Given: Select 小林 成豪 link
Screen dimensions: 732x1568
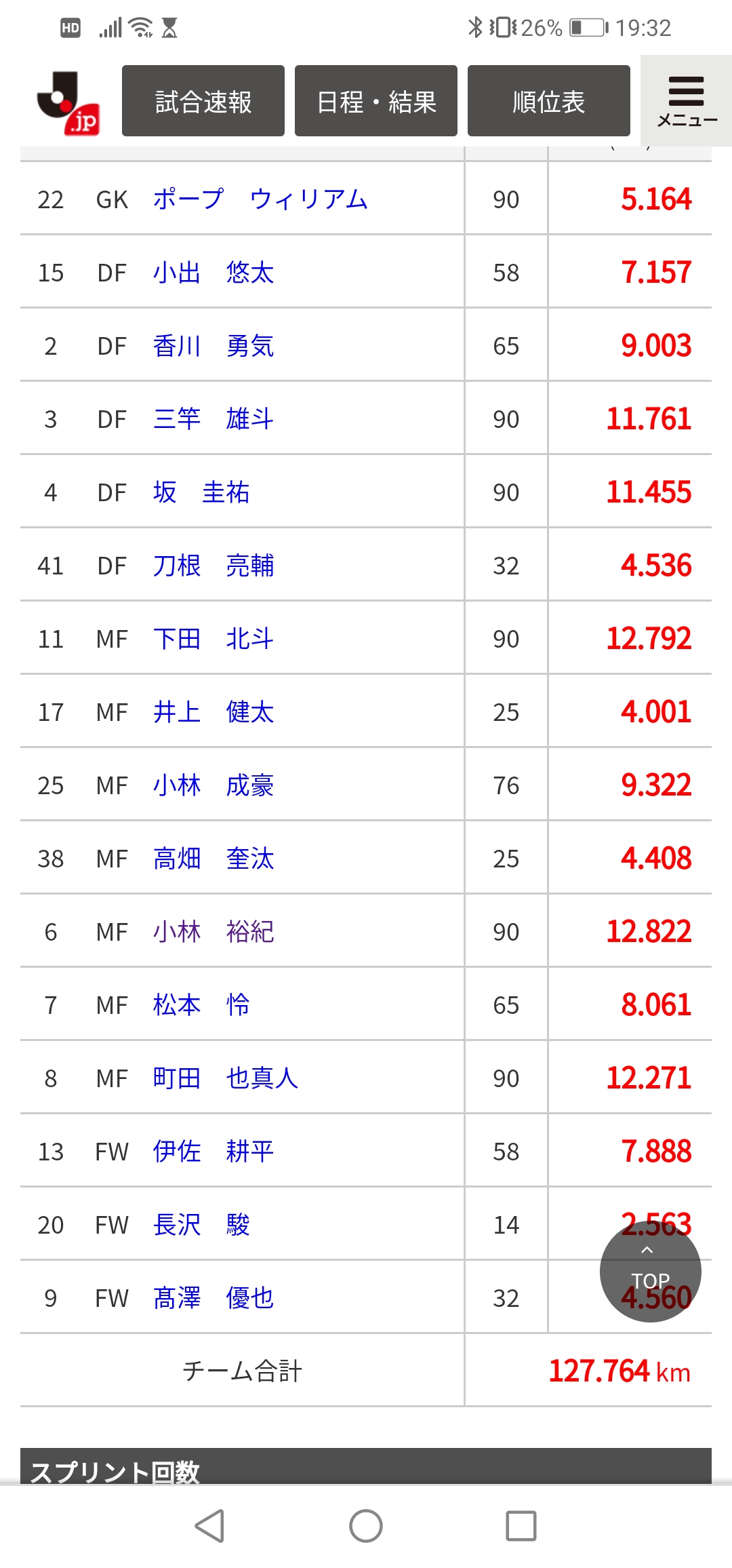Looking at the screenshot, I should tap(213, 785).
